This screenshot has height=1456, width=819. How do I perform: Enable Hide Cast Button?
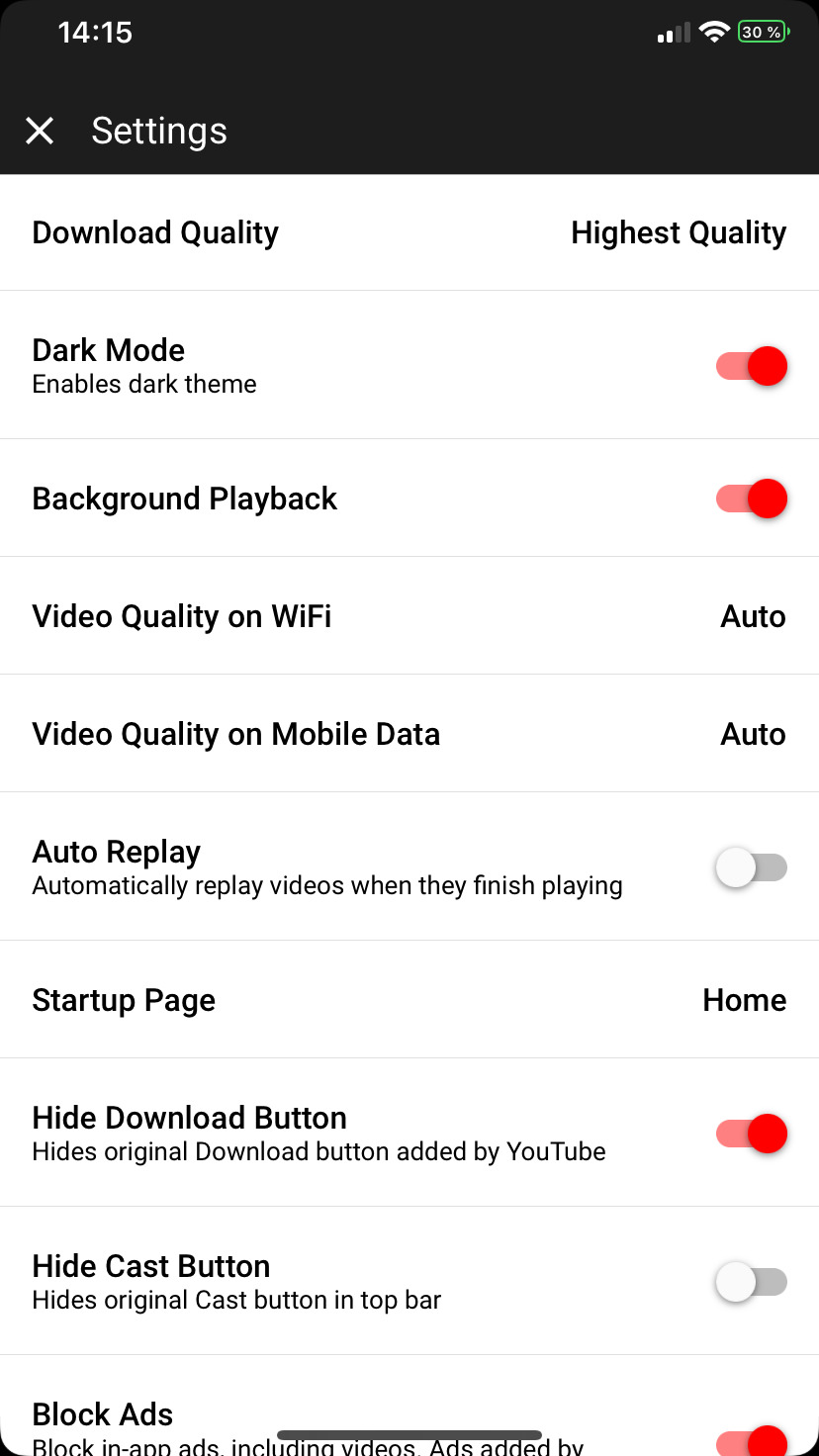click(x=752, y=1283)
